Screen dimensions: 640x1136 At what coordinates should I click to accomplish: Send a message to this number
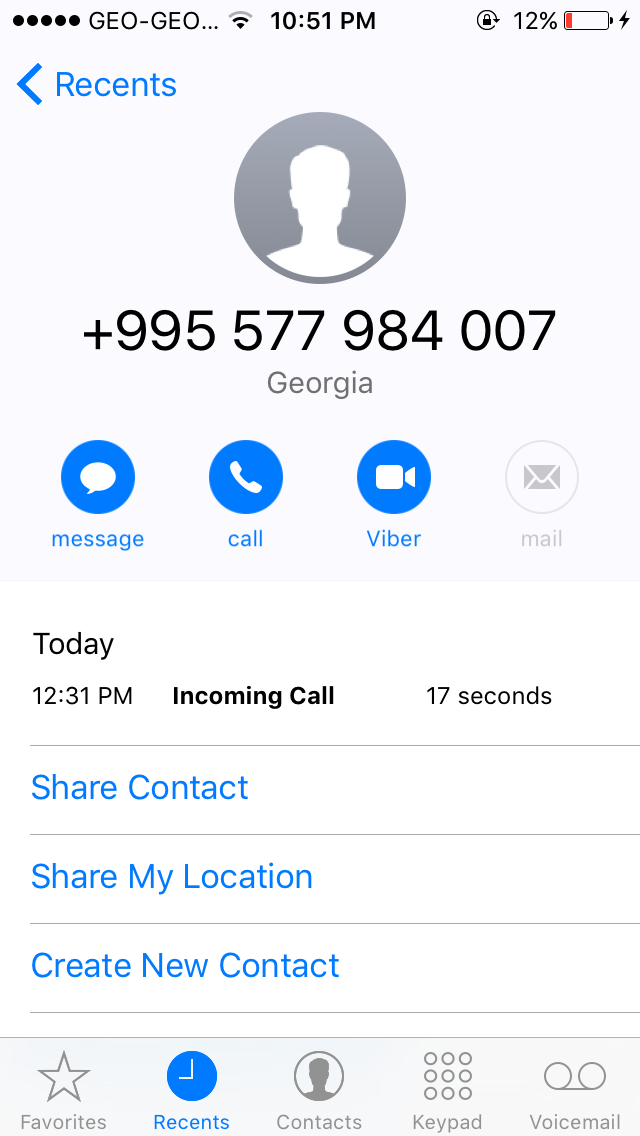pos(98,477)
